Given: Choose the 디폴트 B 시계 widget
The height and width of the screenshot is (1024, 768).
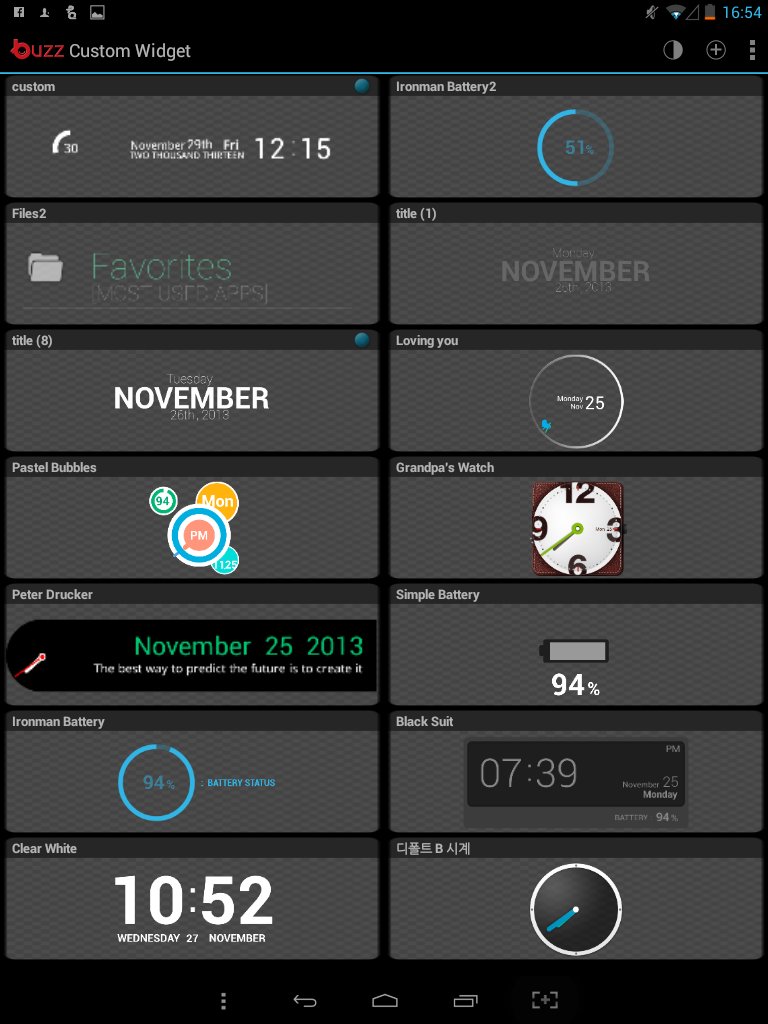Looking at the screenshot, I should (x=575, y=908).
